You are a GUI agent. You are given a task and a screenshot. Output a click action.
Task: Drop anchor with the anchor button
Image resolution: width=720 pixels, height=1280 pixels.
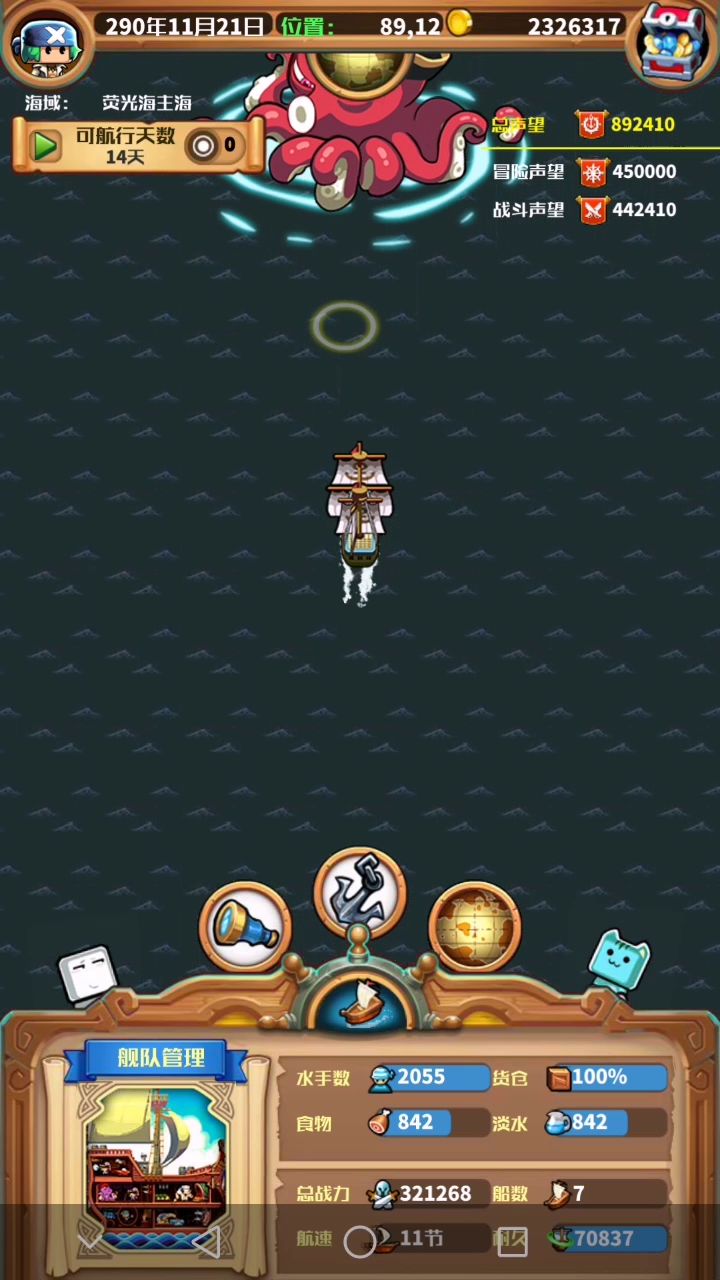[360, 892]
